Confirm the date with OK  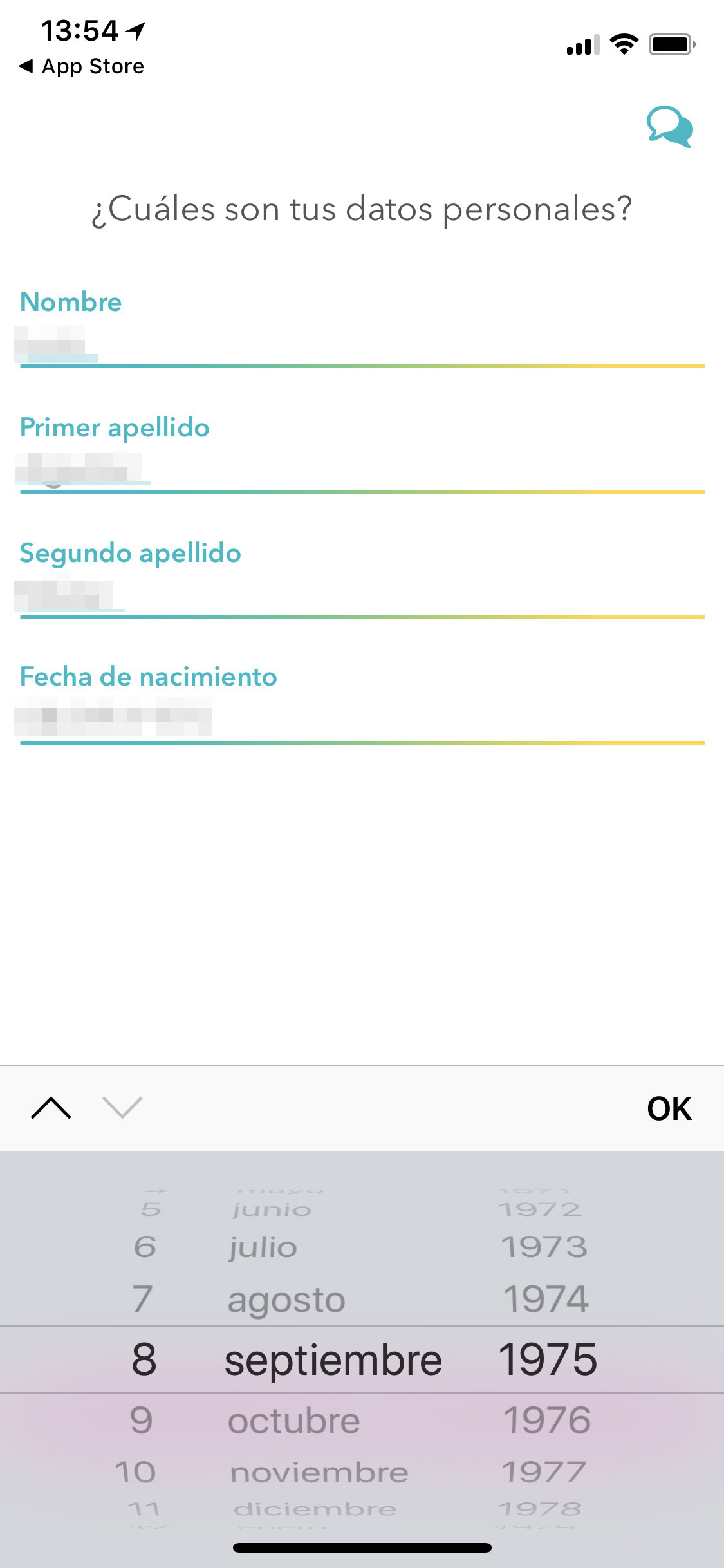click(669, 1108)
